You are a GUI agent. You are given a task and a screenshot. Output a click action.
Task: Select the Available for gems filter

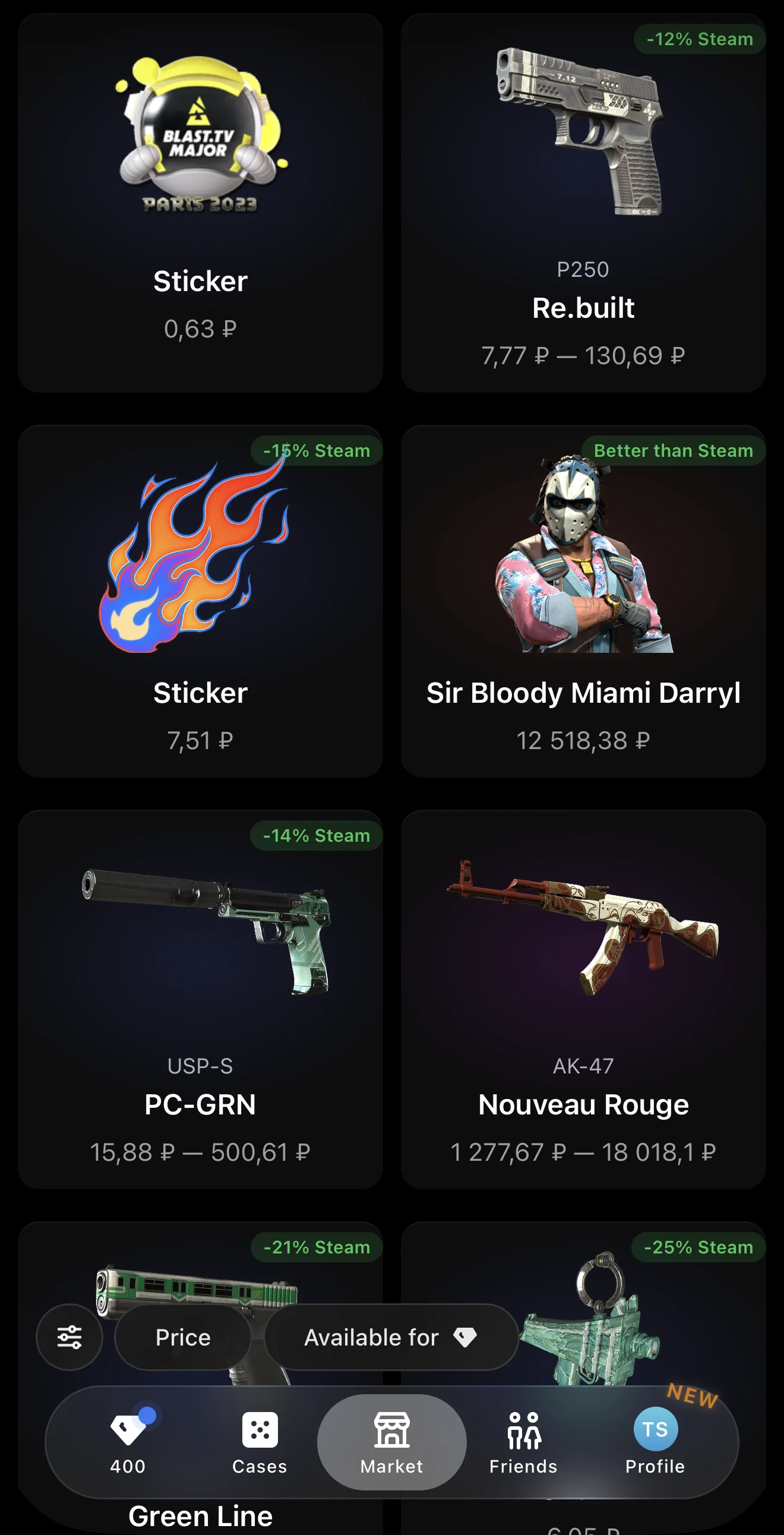tap(391, 1337)
